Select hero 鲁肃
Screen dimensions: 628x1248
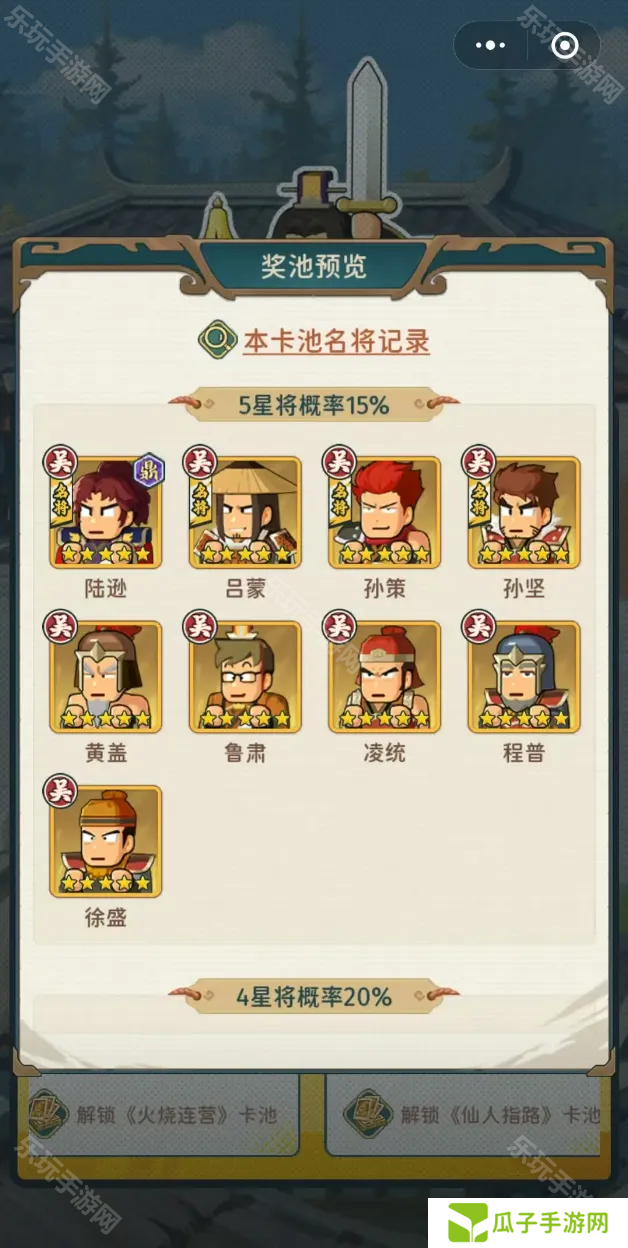point(245,677)
